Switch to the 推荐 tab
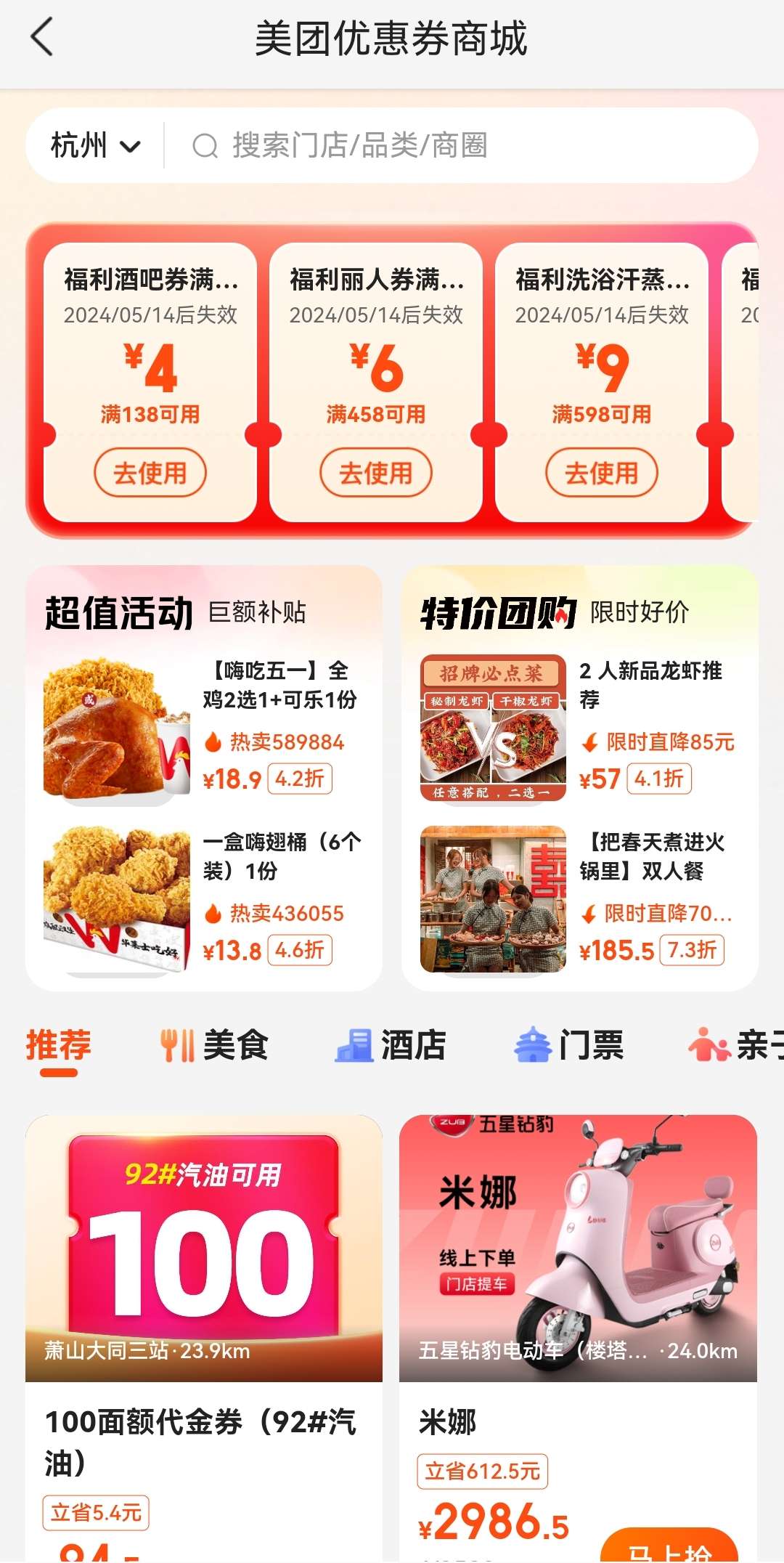Screen dimensions: 784x1563 (58, 1046)
